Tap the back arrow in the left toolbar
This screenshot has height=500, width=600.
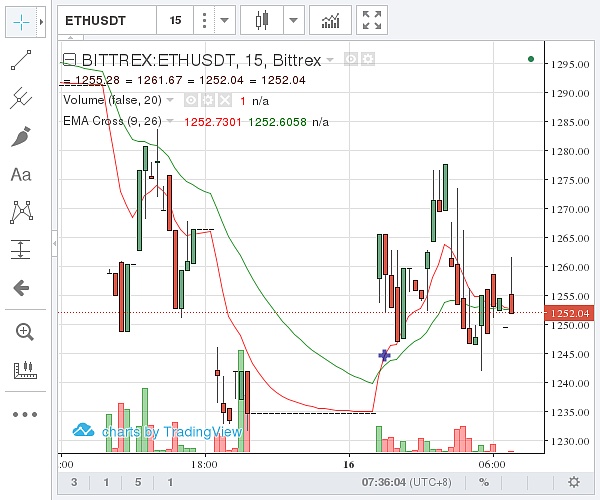coord(21,288)
